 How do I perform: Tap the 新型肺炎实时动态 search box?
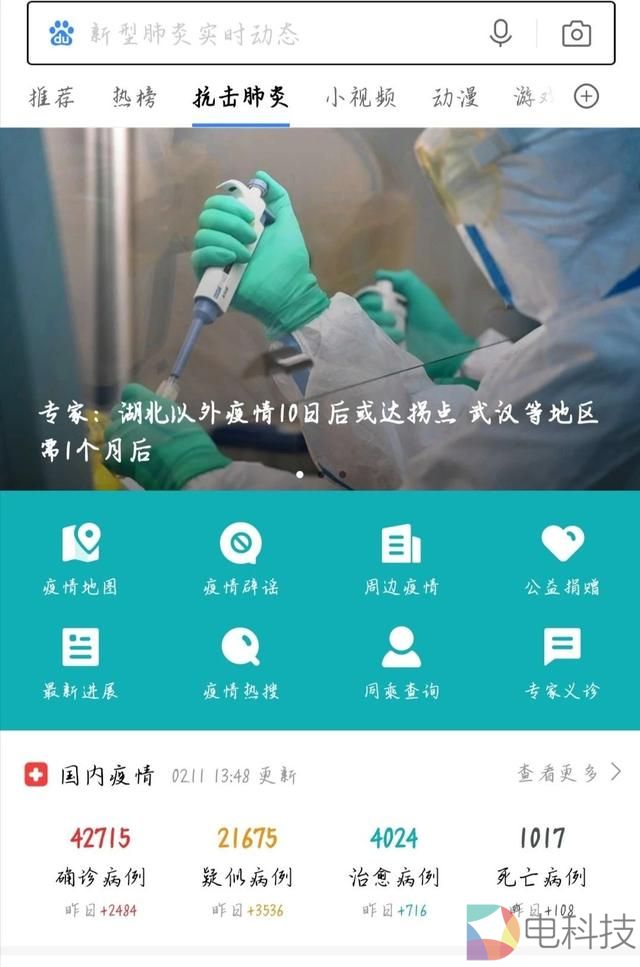click(250, 34)
